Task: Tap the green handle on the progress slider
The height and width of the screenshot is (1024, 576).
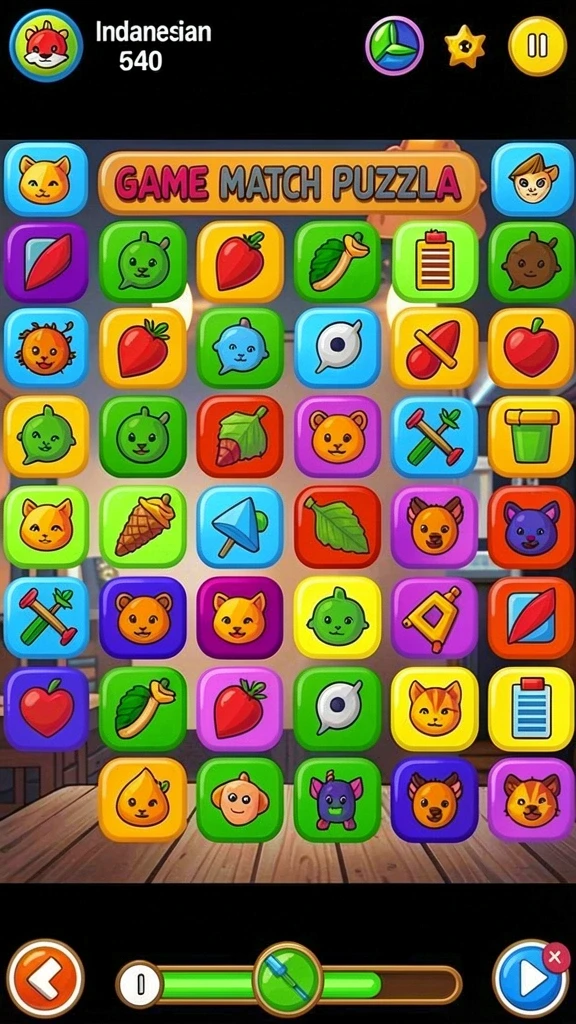Action: (288, 978)
